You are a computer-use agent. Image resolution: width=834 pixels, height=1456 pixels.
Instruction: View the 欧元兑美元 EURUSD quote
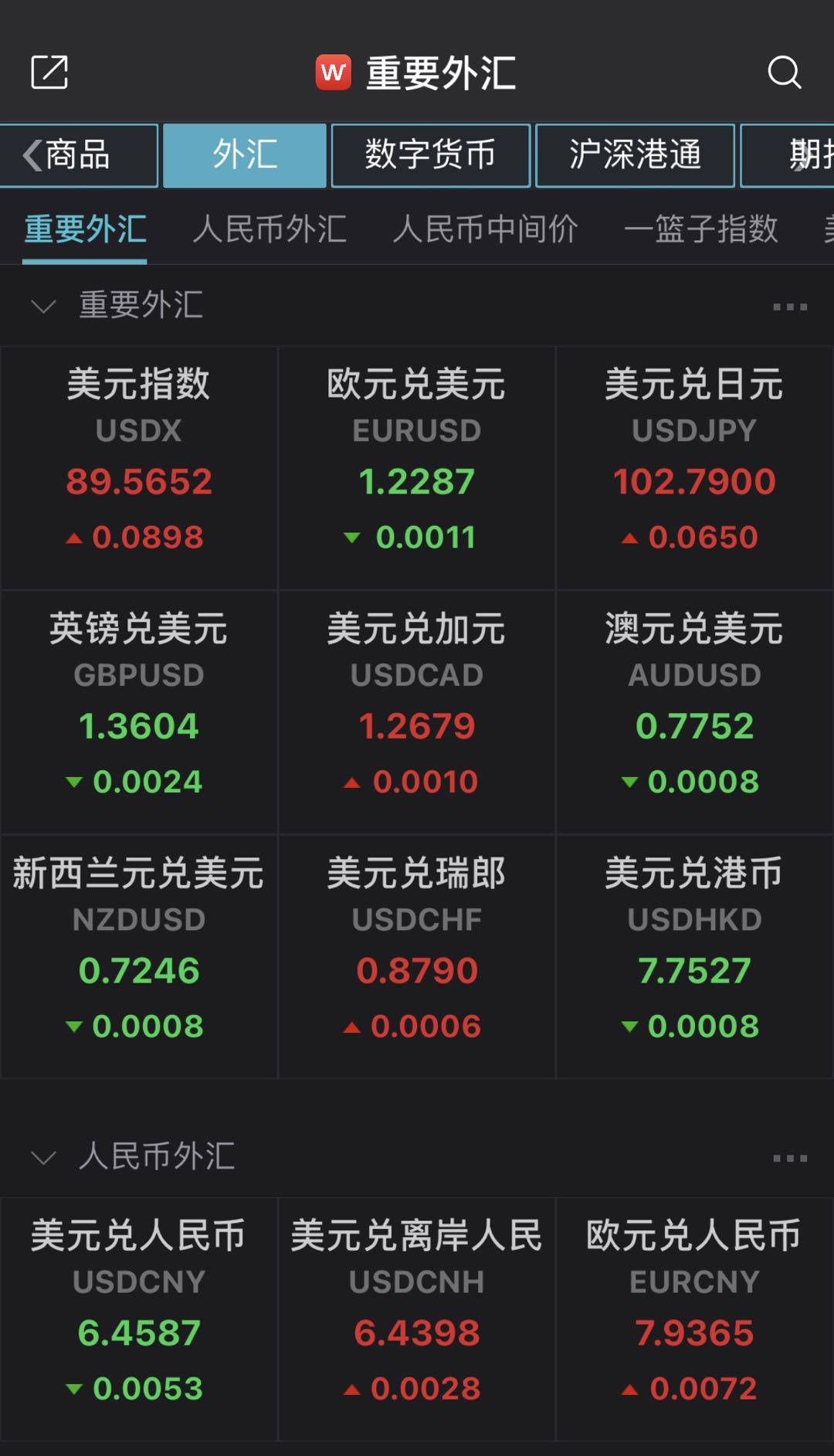417,467
